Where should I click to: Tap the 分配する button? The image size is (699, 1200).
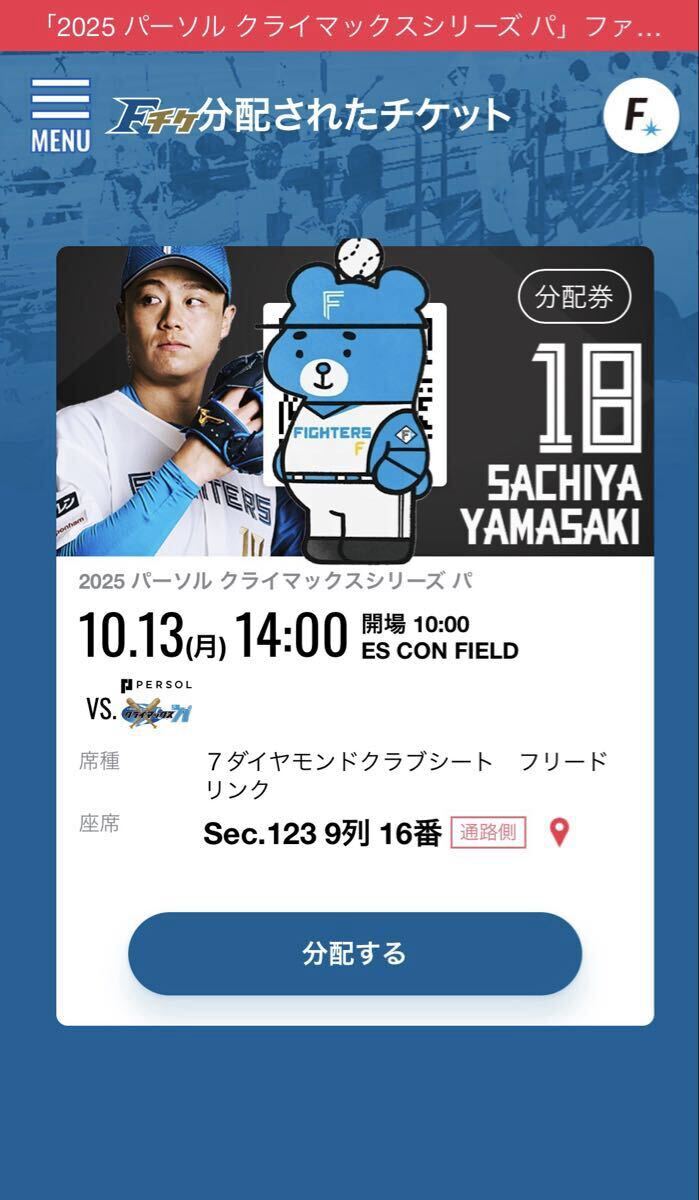point(354,953)
